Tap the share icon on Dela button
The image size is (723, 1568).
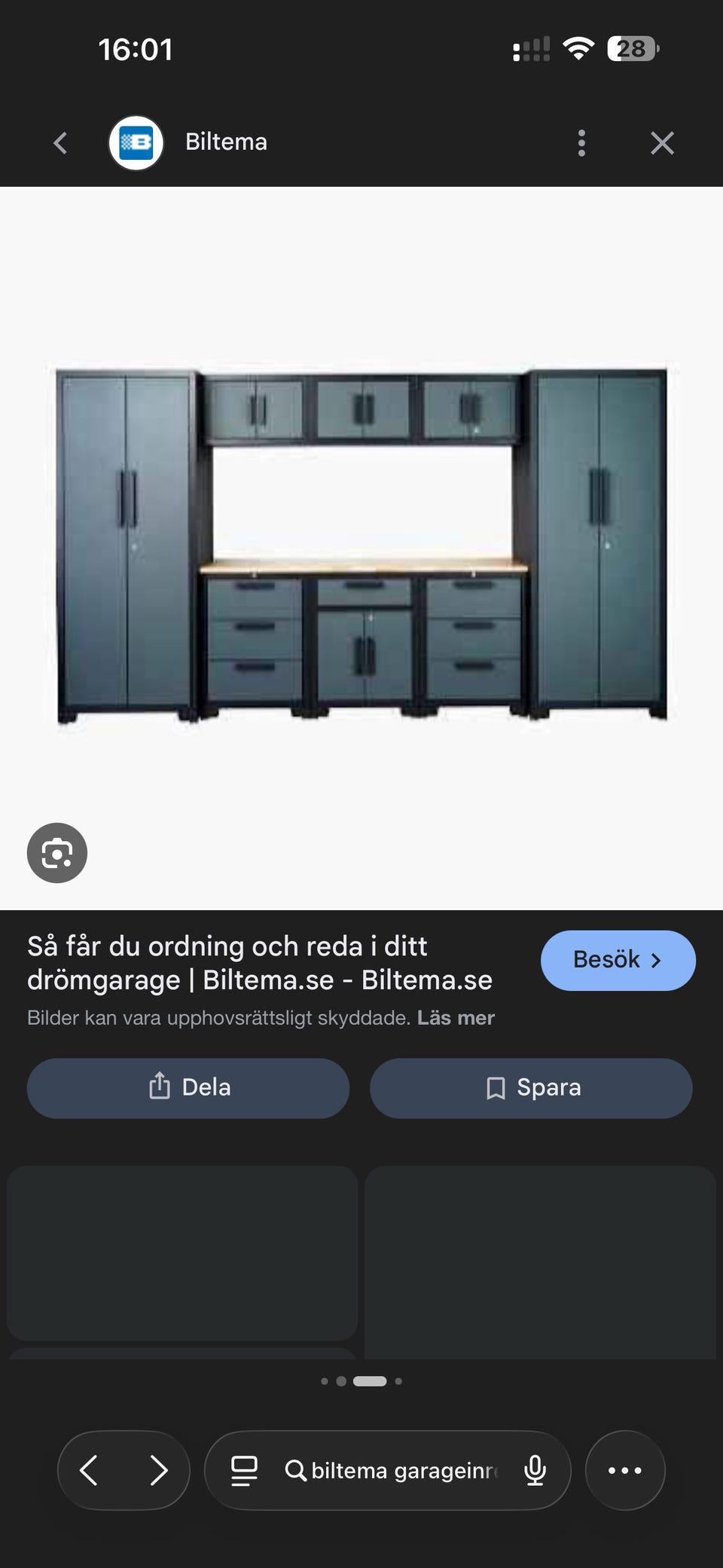pyautogui.click(x=159, y=1087)
